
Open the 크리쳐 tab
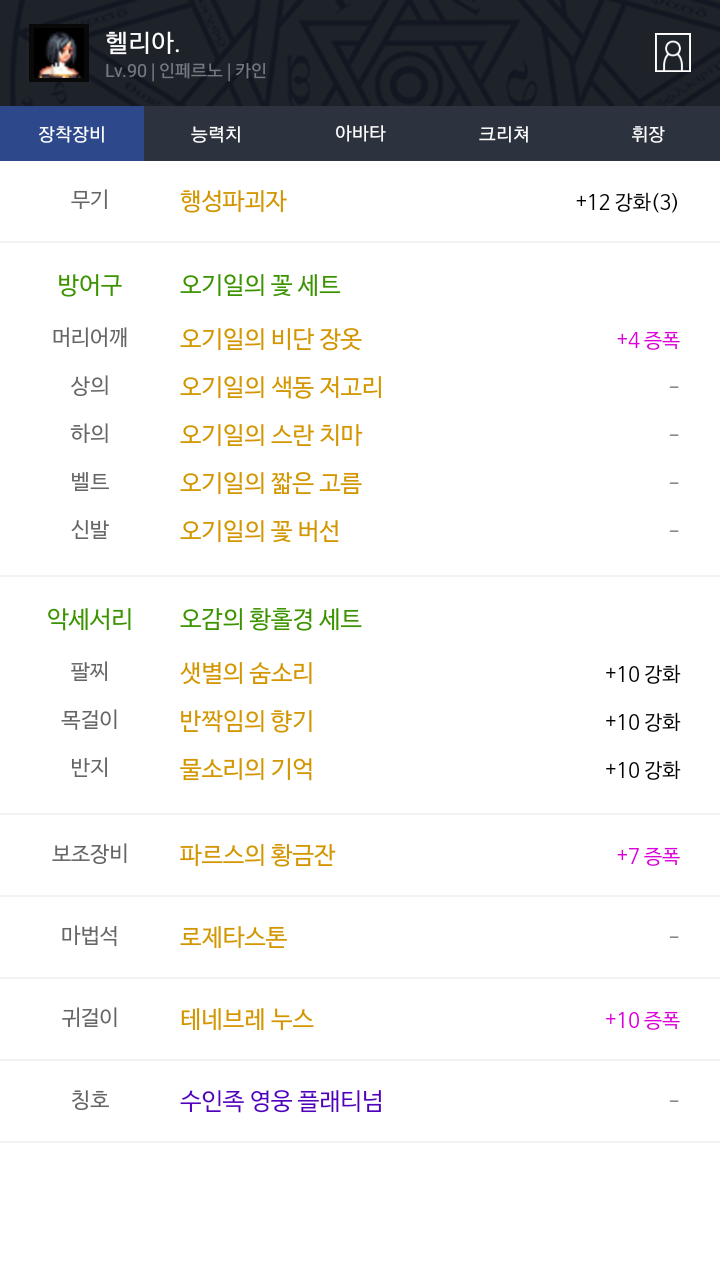[504, 134]
